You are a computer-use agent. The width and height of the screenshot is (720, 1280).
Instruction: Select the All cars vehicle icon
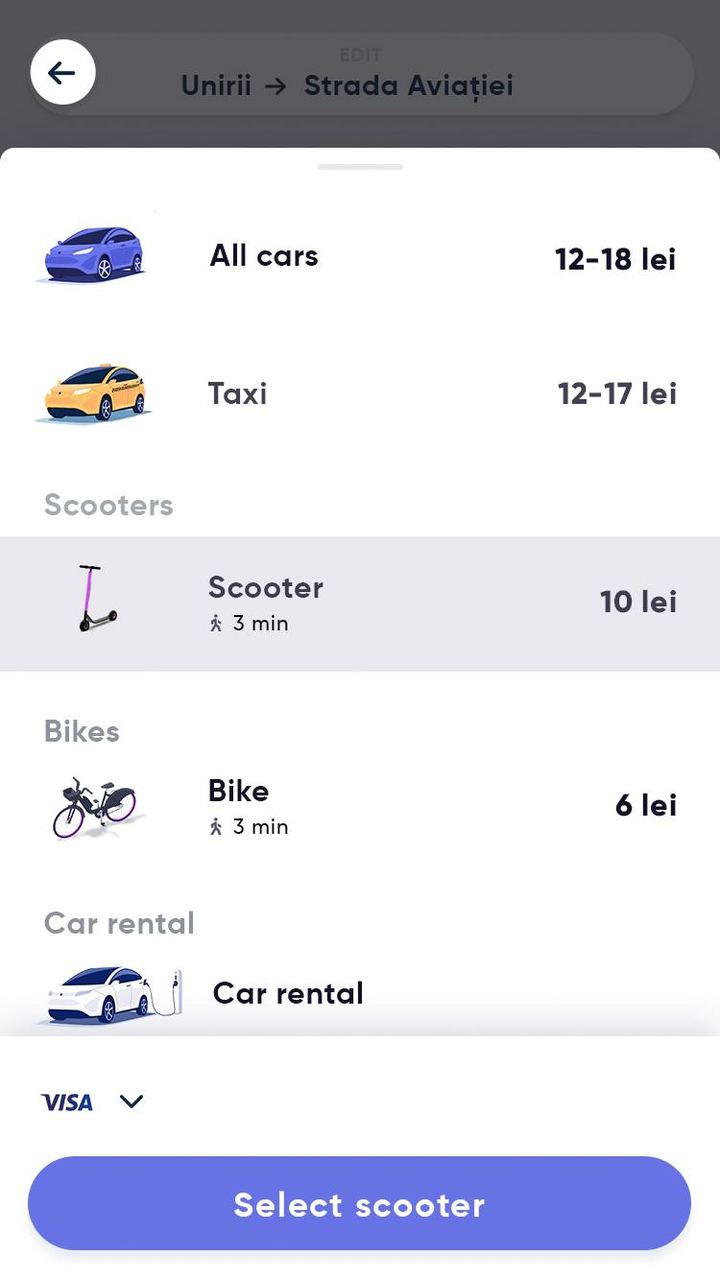click(x=93, y=253)
